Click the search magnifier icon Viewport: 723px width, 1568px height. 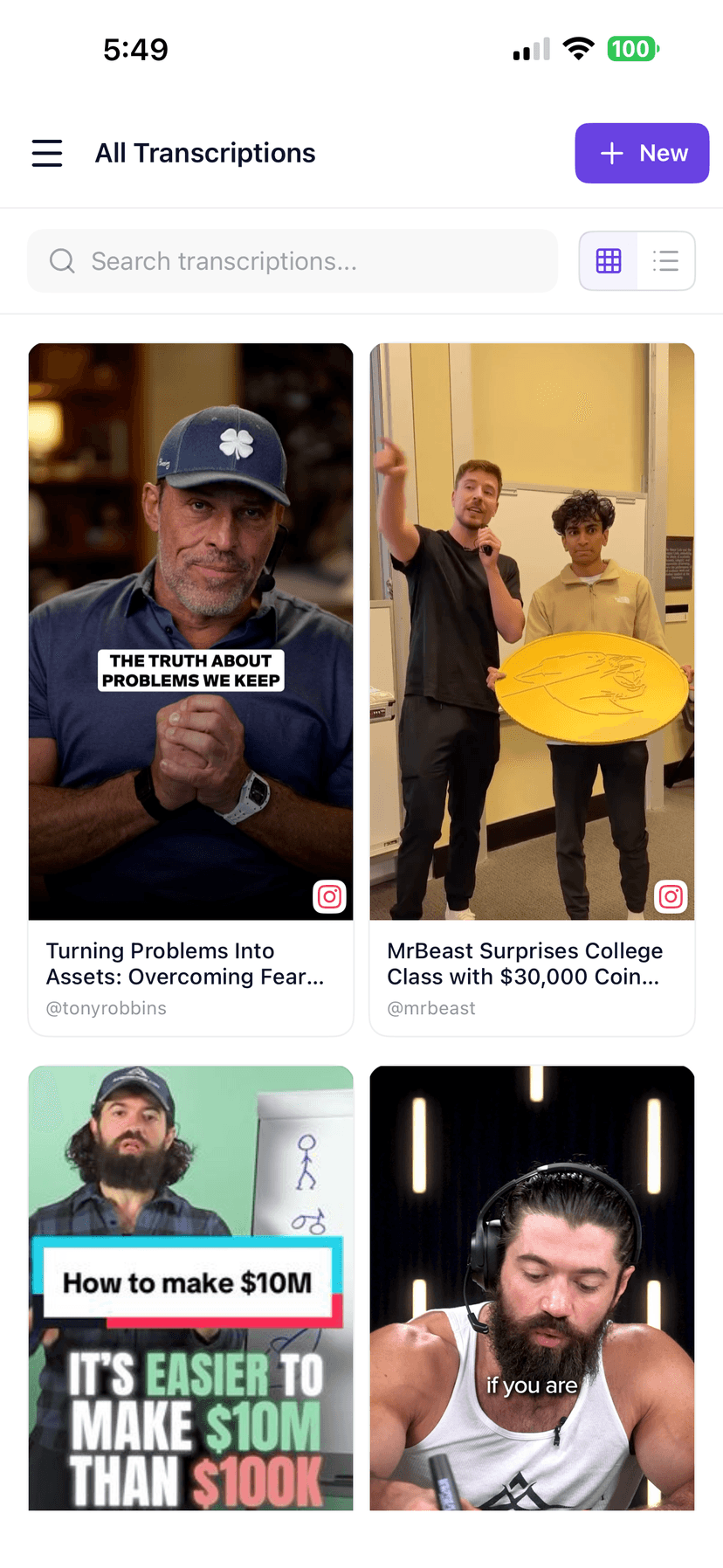(x=61, y=260)
